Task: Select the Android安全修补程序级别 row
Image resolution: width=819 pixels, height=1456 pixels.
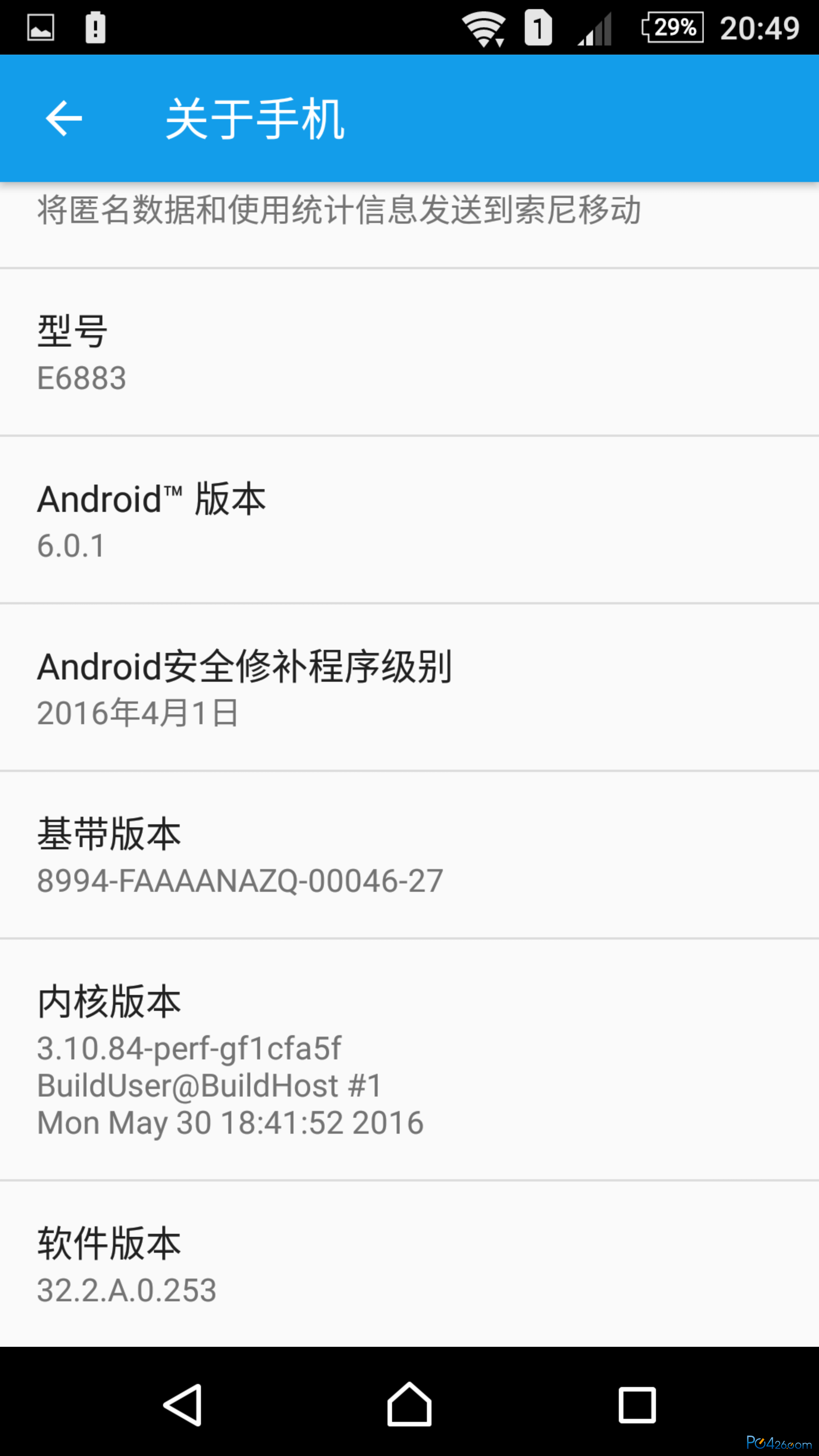Action: 409,687
